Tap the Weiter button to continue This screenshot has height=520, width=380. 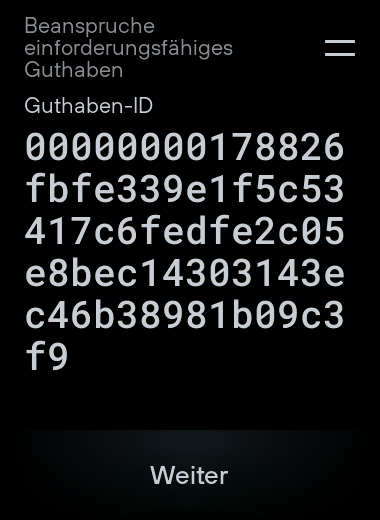[189, 475]
